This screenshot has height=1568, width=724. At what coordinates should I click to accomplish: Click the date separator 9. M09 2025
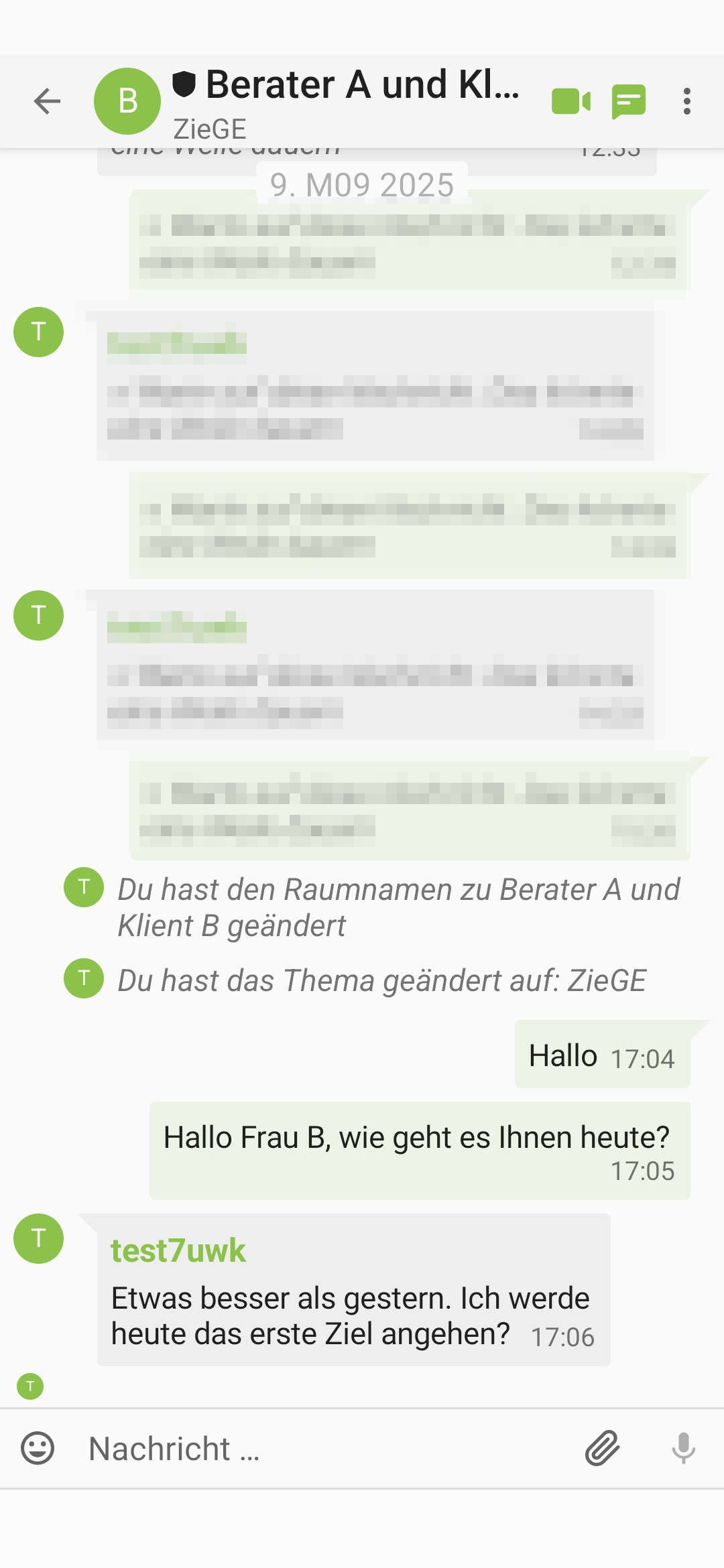point(362,184)
